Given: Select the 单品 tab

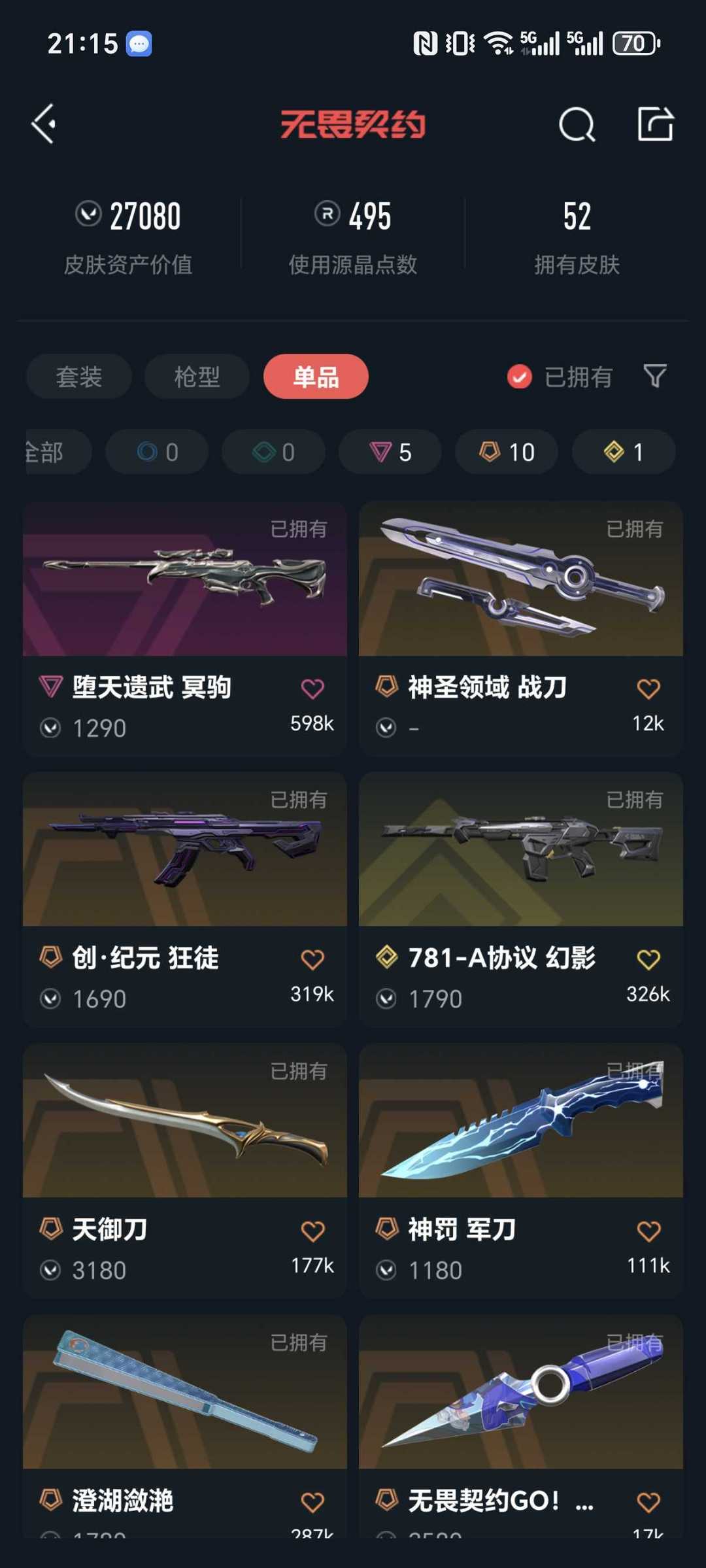Looking at the screenshot, I should 316,377.
